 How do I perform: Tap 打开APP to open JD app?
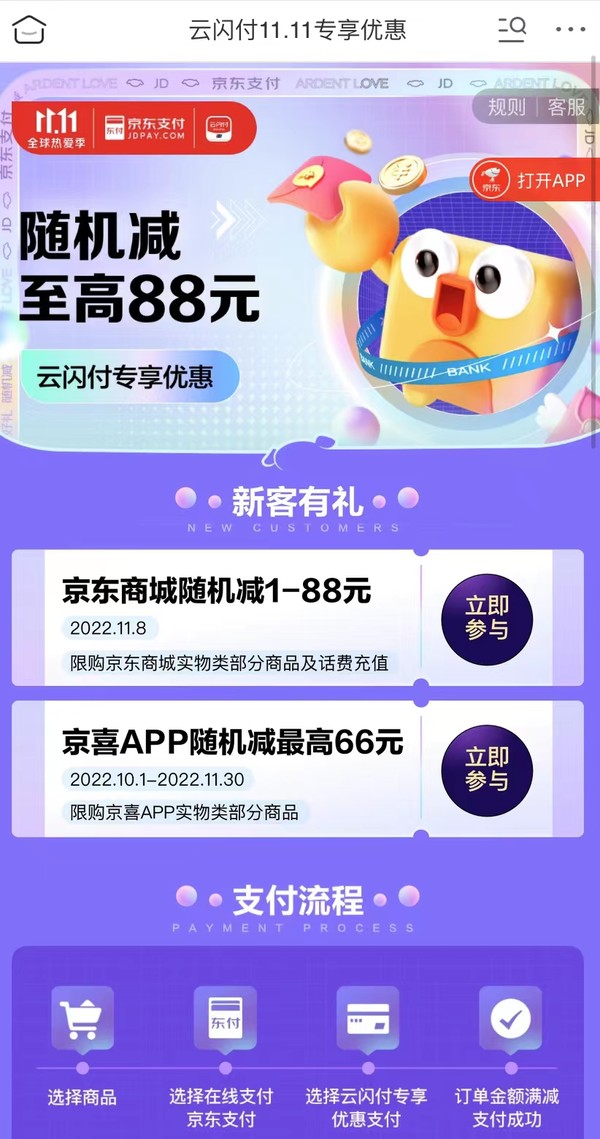(x=533, y=180)
